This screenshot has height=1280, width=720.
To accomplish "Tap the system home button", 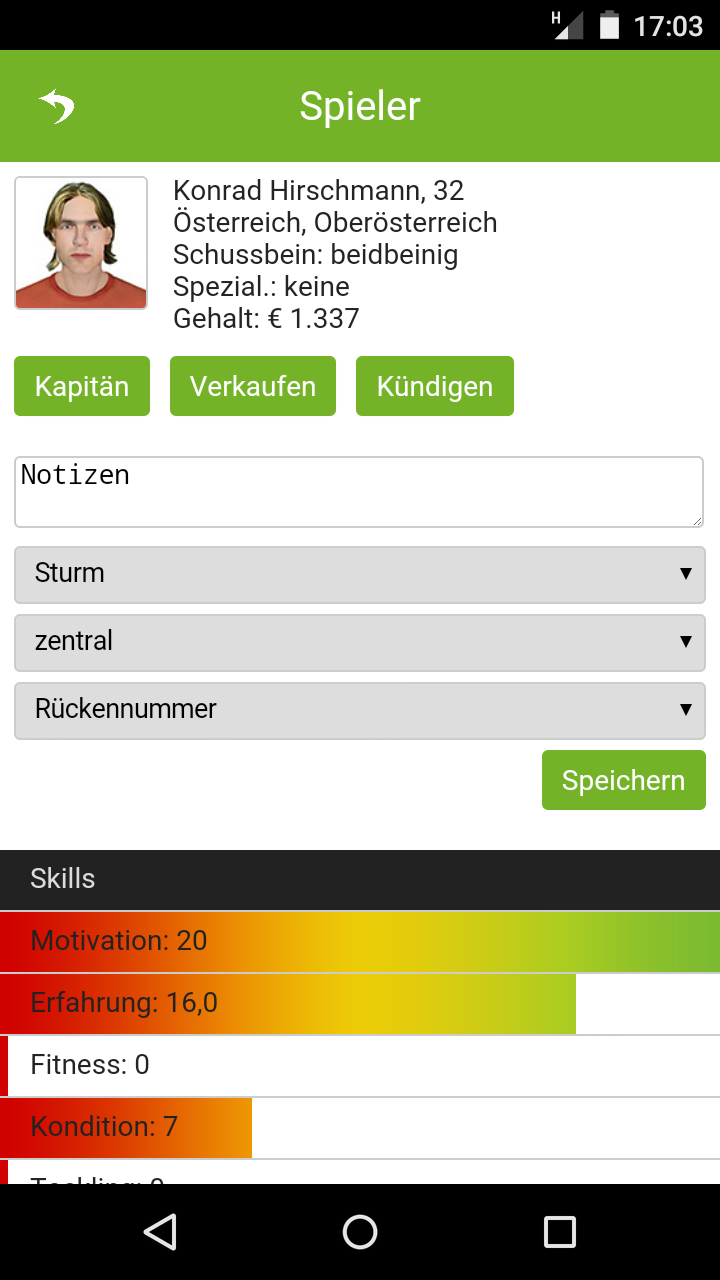I will coord(360,1232).
